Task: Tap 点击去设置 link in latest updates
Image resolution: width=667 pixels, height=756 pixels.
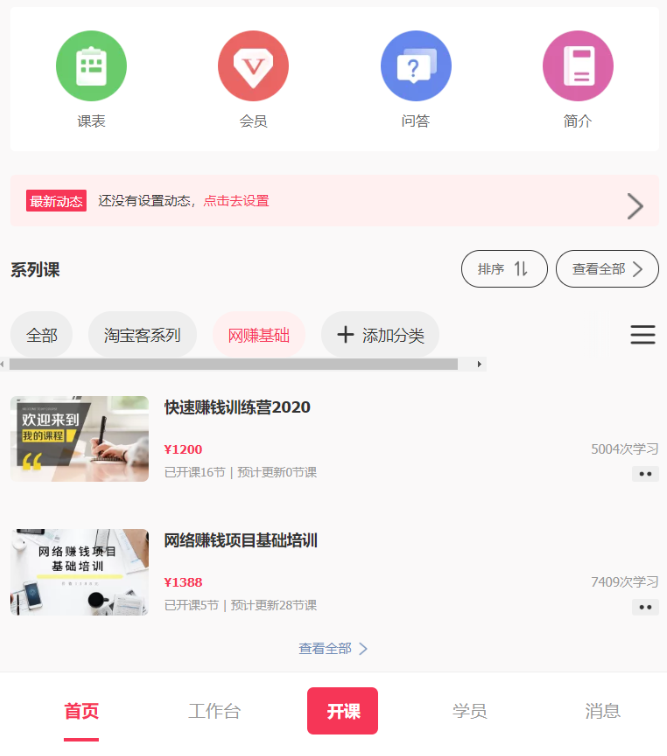Action: (x=237, y=201)
